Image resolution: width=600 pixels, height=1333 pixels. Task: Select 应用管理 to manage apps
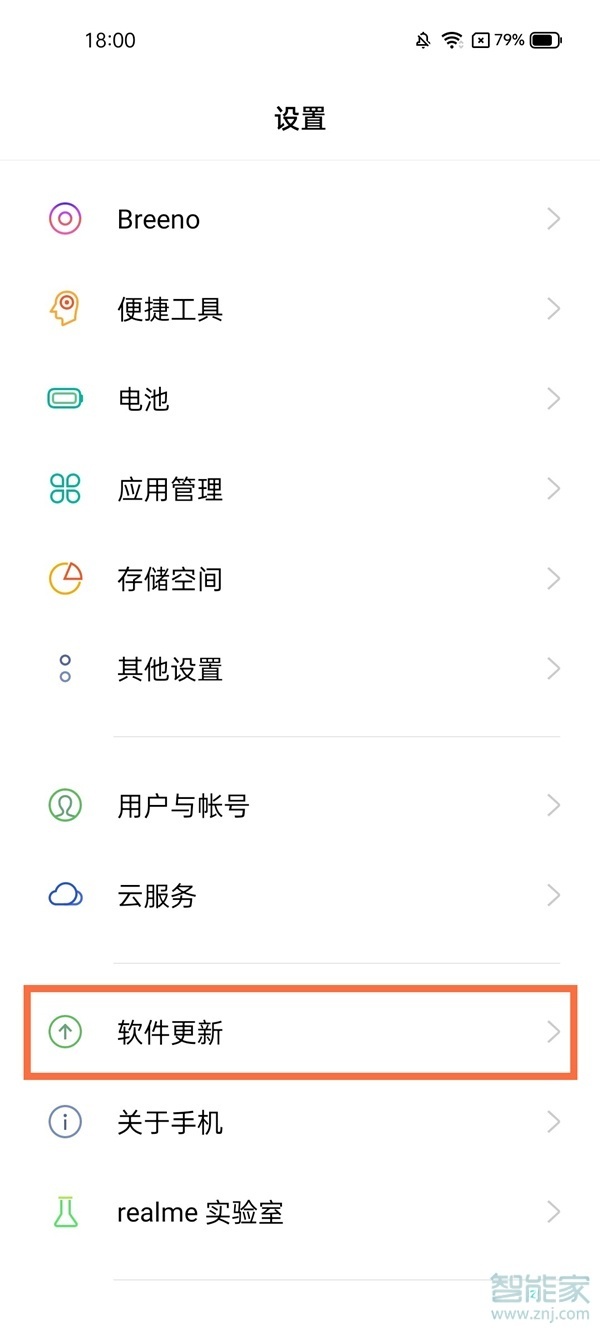[x=300, y=489]
